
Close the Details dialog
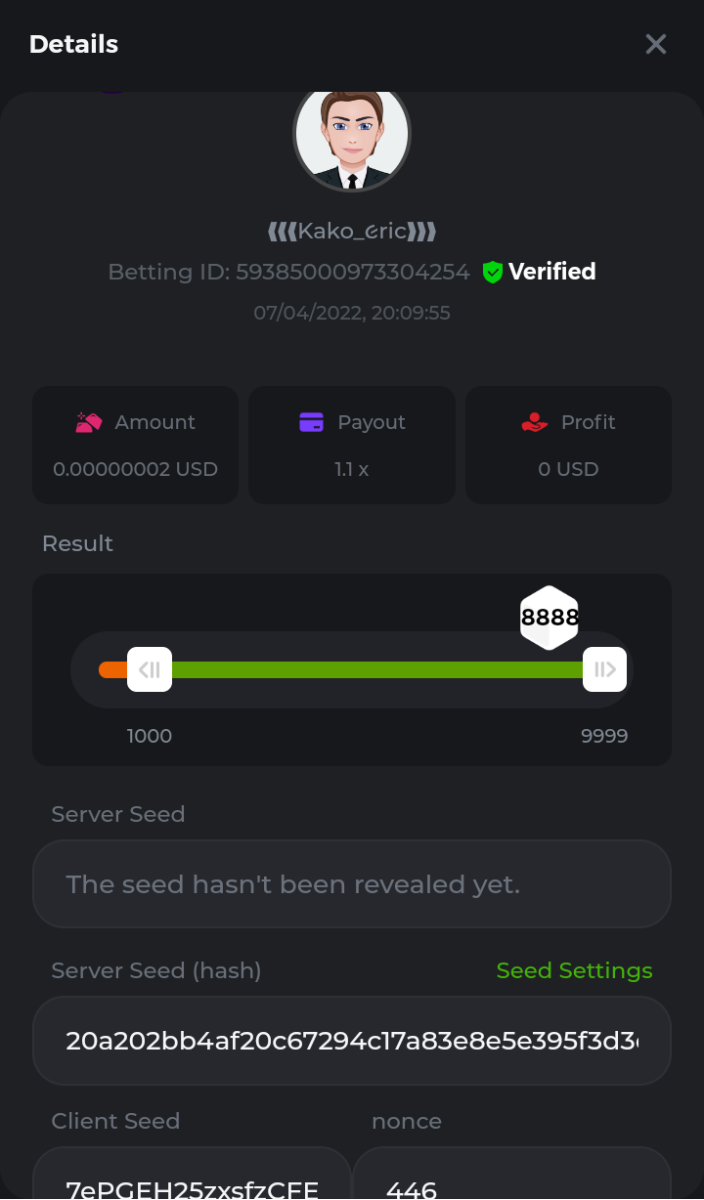click(655, 44)
